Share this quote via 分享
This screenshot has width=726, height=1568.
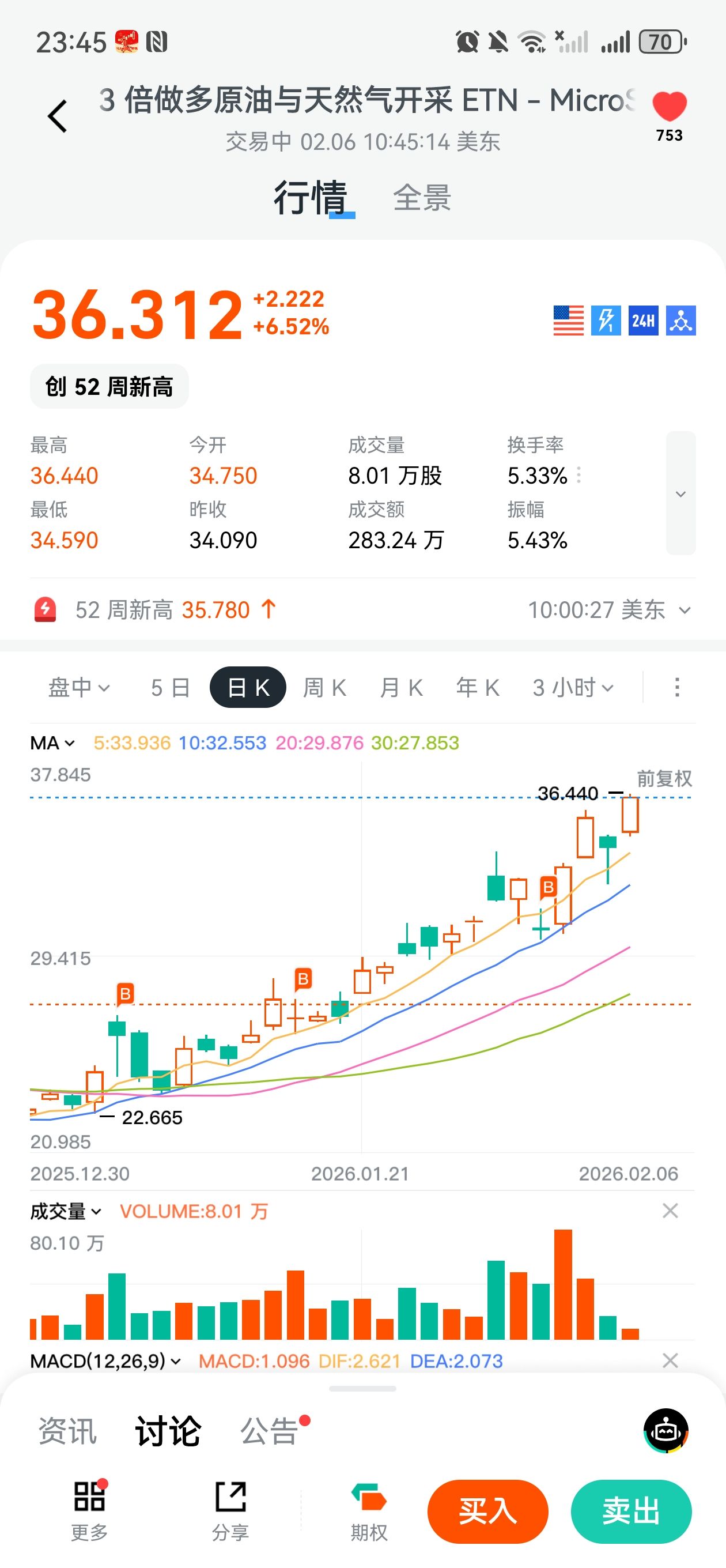[230, 1512]
